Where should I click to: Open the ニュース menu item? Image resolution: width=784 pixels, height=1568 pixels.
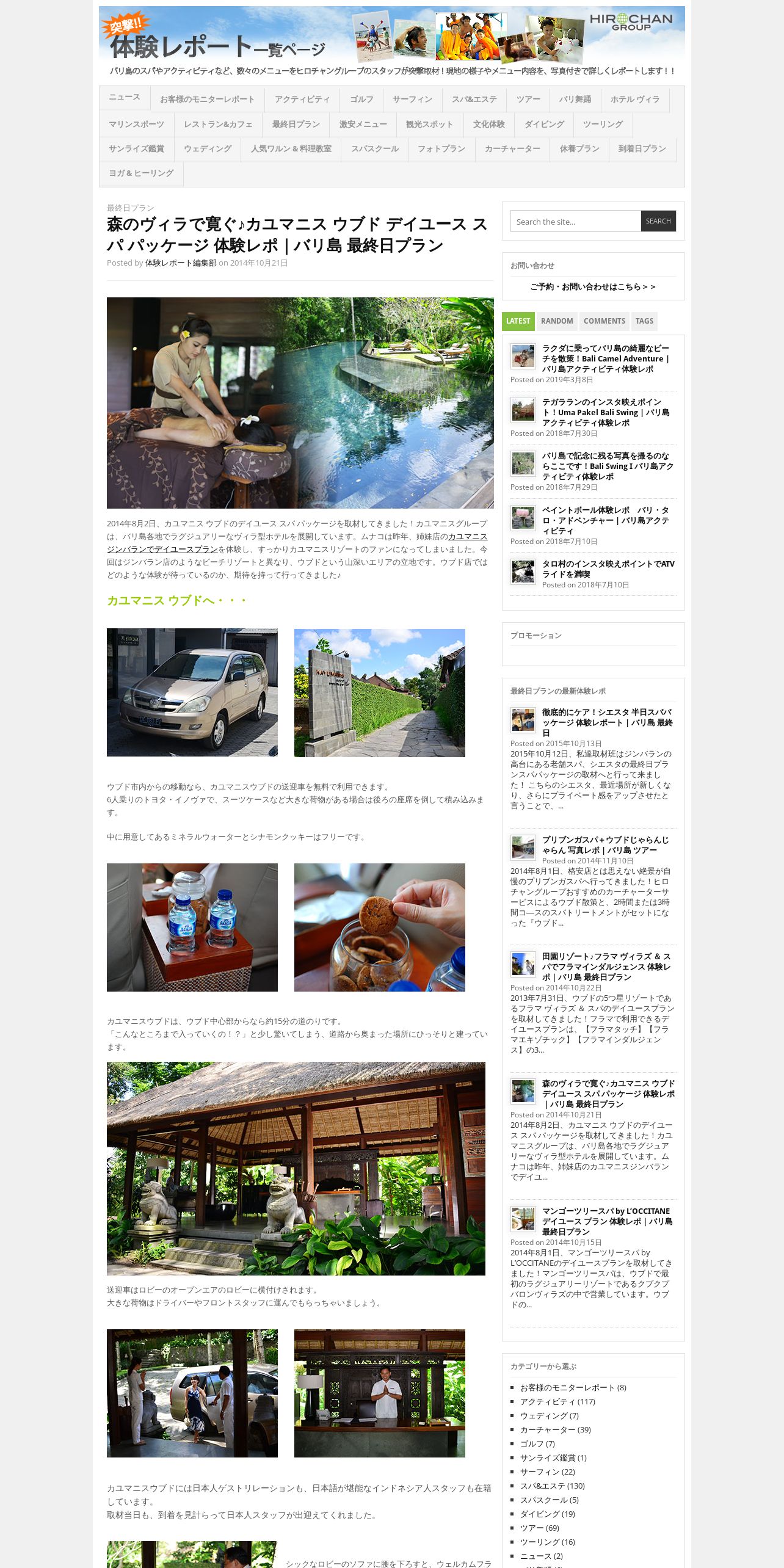pos(125,98)
